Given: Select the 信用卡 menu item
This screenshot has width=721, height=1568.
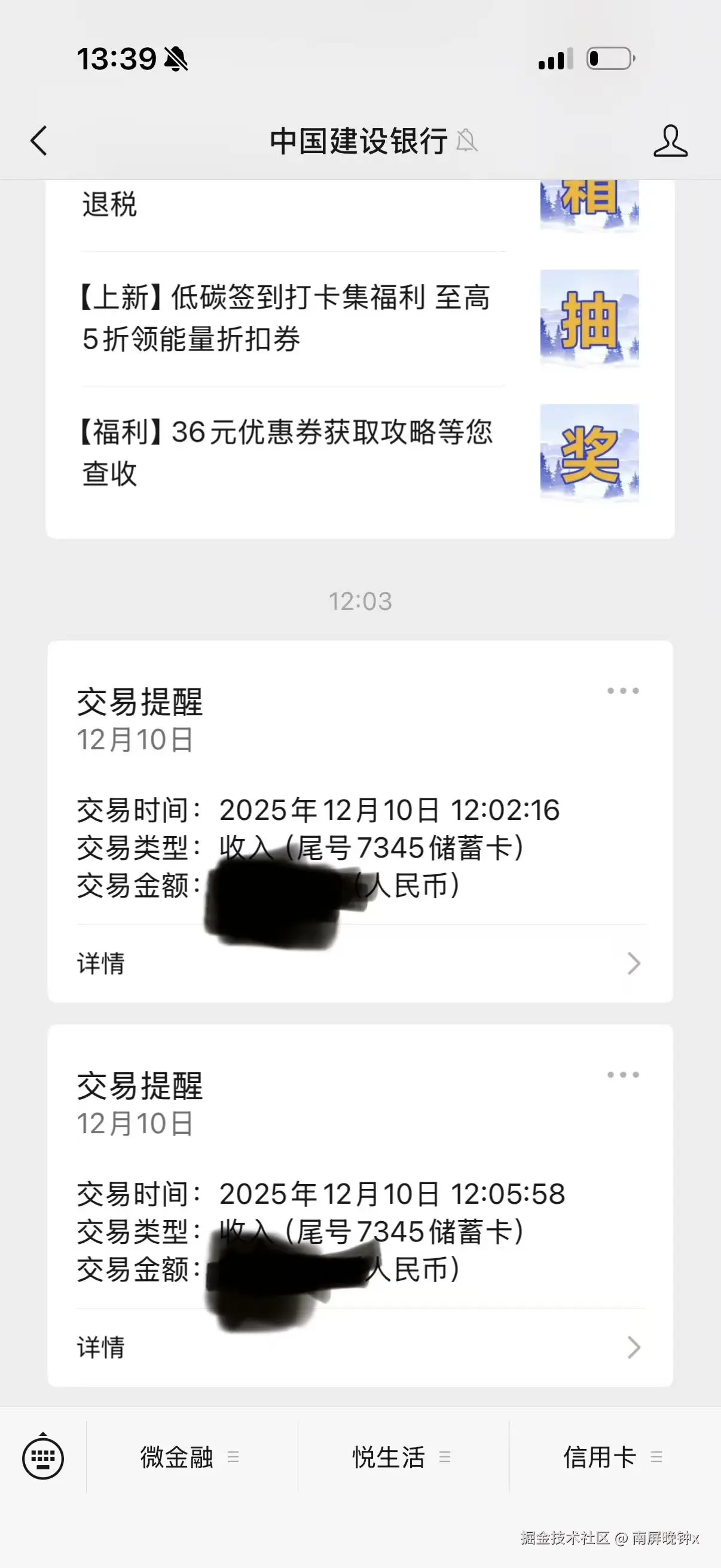Looking at the screenshot, I should (598, 1457).
